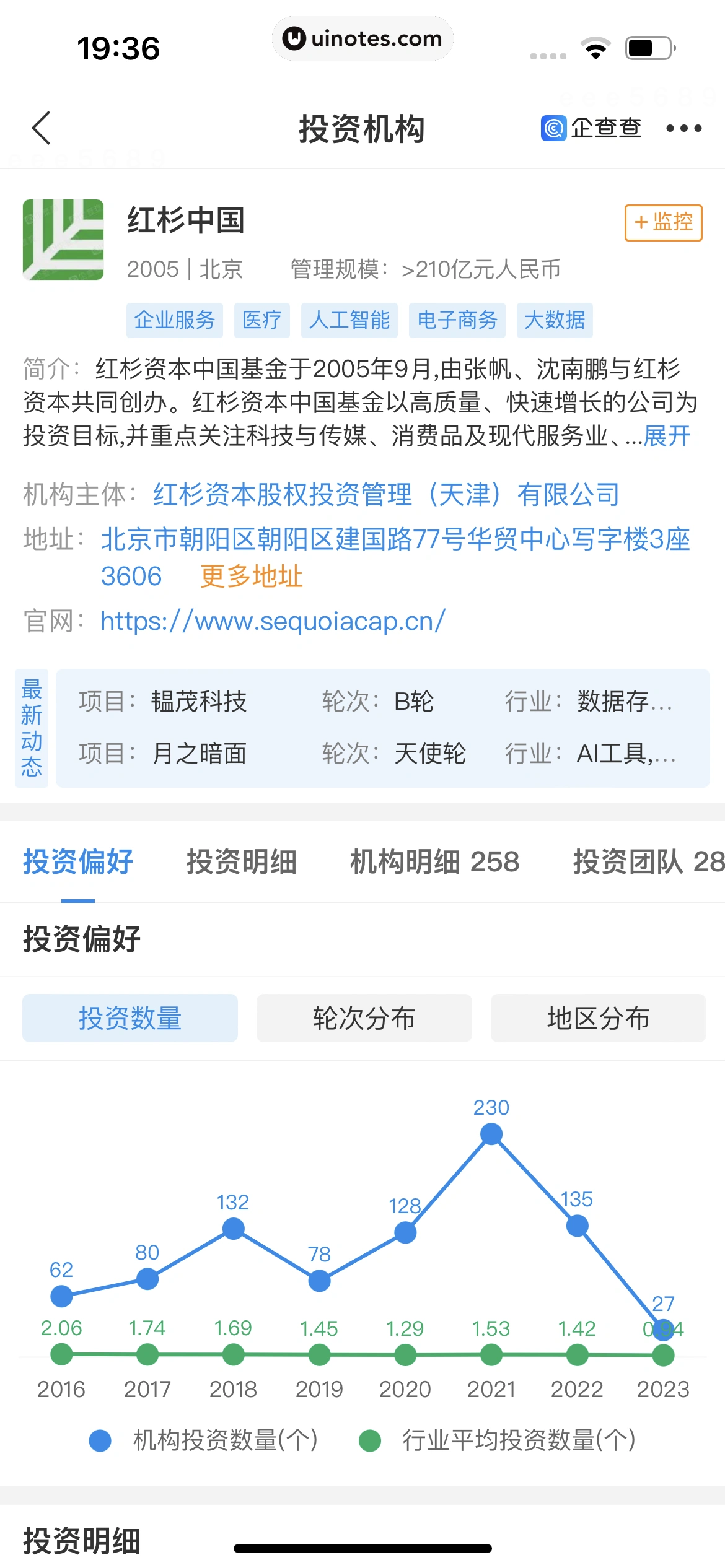Open 红杉资本股权投资管理（天津）有限公司 company link
This screenshot has height=1568, width=725.
click(x=386, y=494)
